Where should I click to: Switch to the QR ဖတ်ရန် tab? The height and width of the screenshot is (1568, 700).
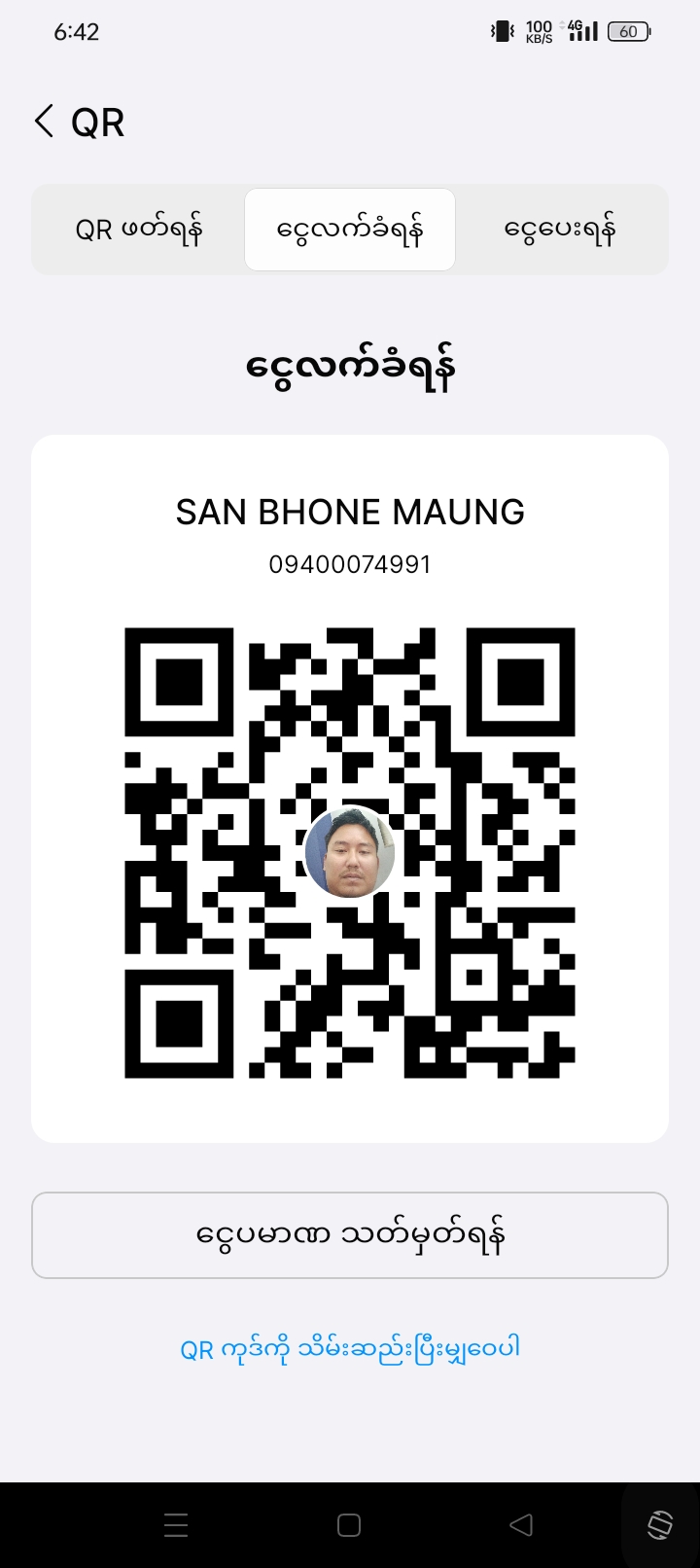pos(139,231)
